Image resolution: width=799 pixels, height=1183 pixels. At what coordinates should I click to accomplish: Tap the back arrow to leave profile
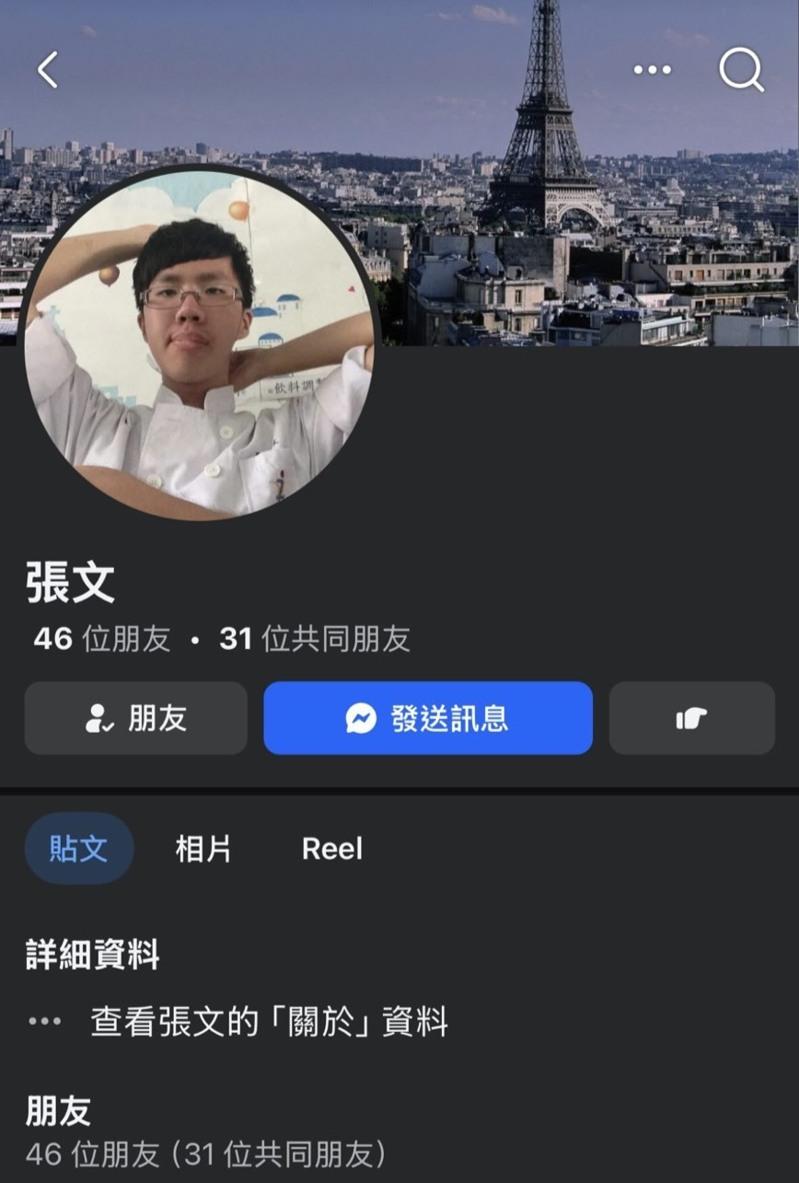point(47,70)
